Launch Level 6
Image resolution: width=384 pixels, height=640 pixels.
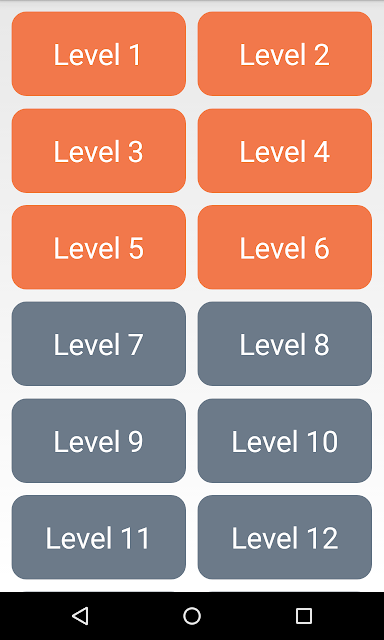(x=285, y=247)
